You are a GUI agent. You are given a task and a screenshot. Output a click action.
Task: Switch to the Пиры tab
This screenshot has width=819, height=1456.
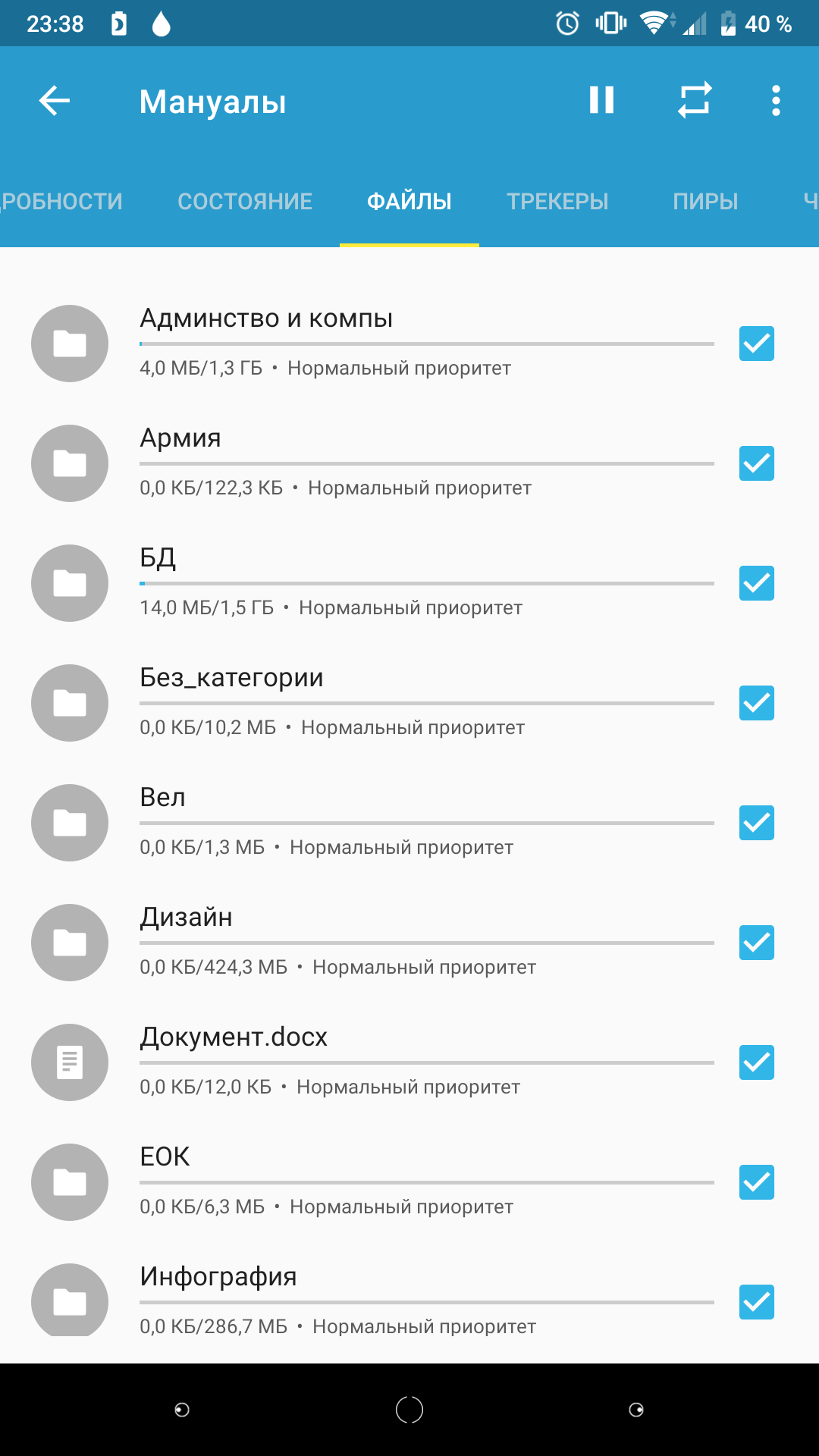point(705,201)
